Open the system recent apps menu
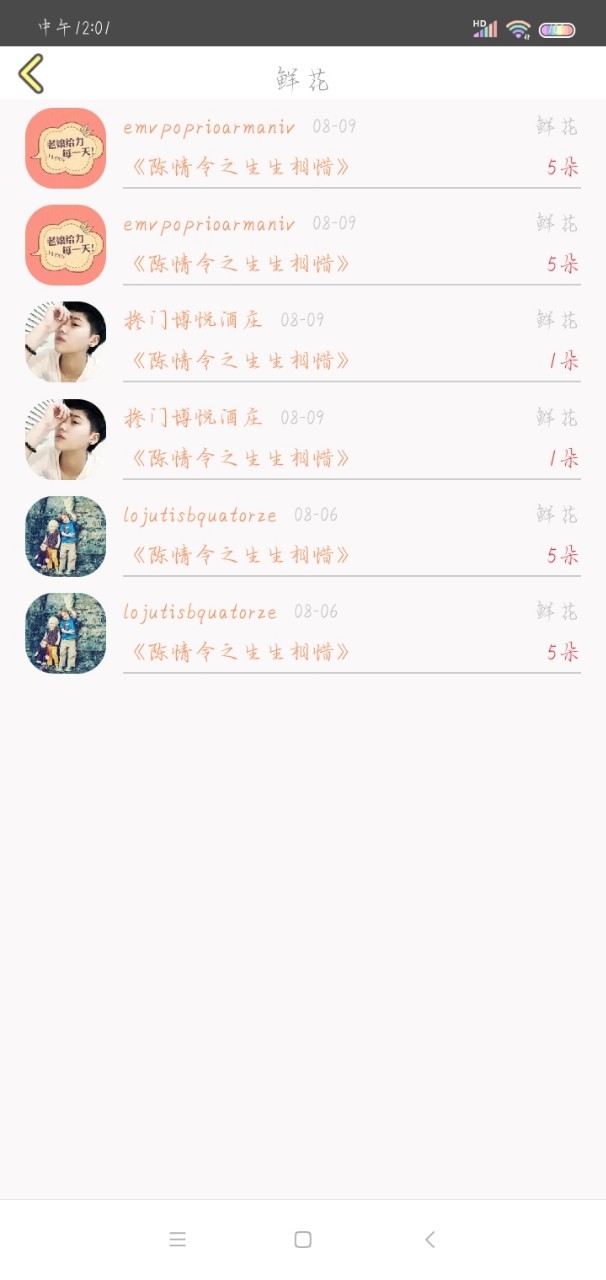Image resolution: width=606 pixels, height=1280 pixels. [x=178, y=1239]
